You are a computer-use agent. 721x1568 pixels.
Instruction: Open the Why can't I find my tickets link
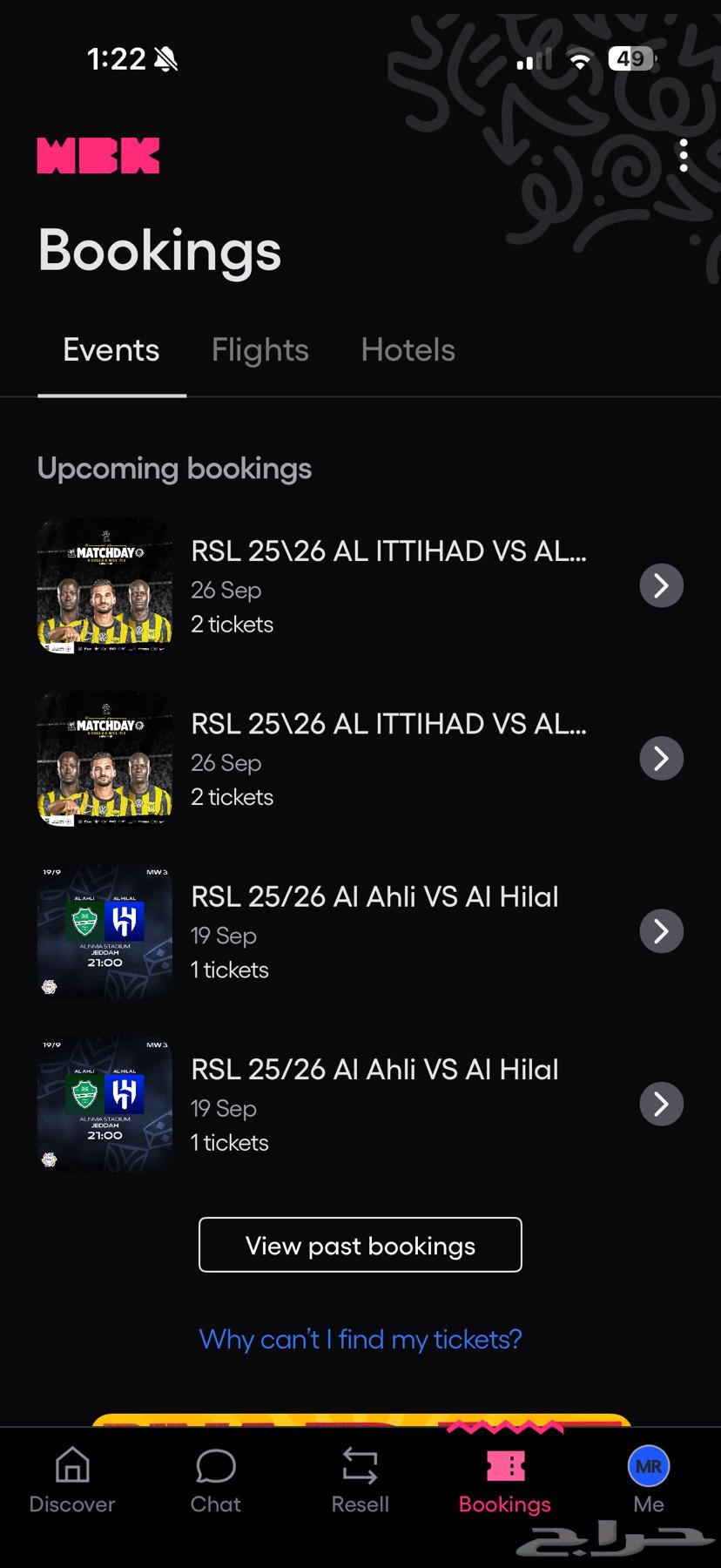click(x=360, y=1339)
